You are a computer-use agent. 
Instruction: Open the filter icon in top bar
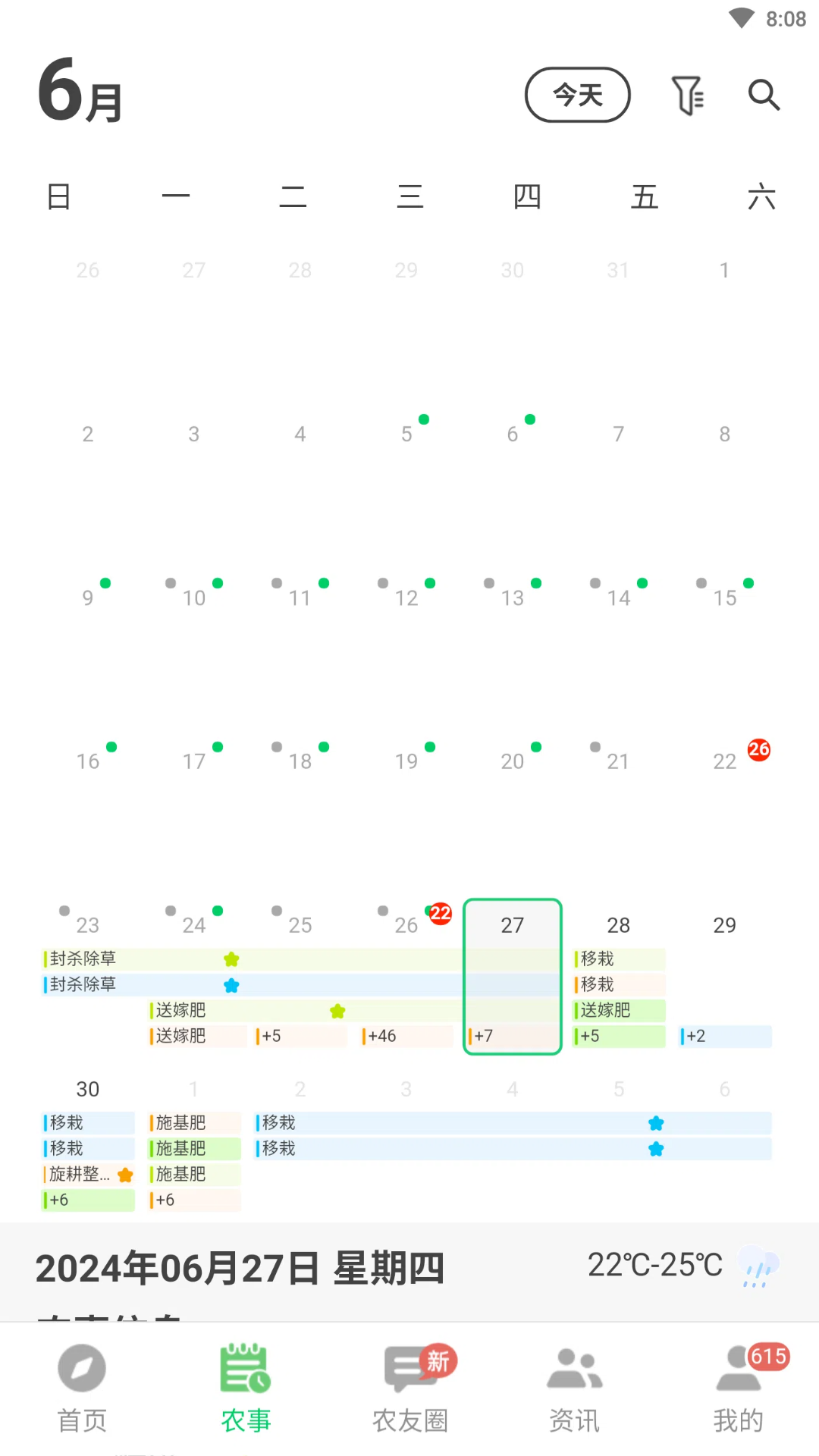pos(687,95)
